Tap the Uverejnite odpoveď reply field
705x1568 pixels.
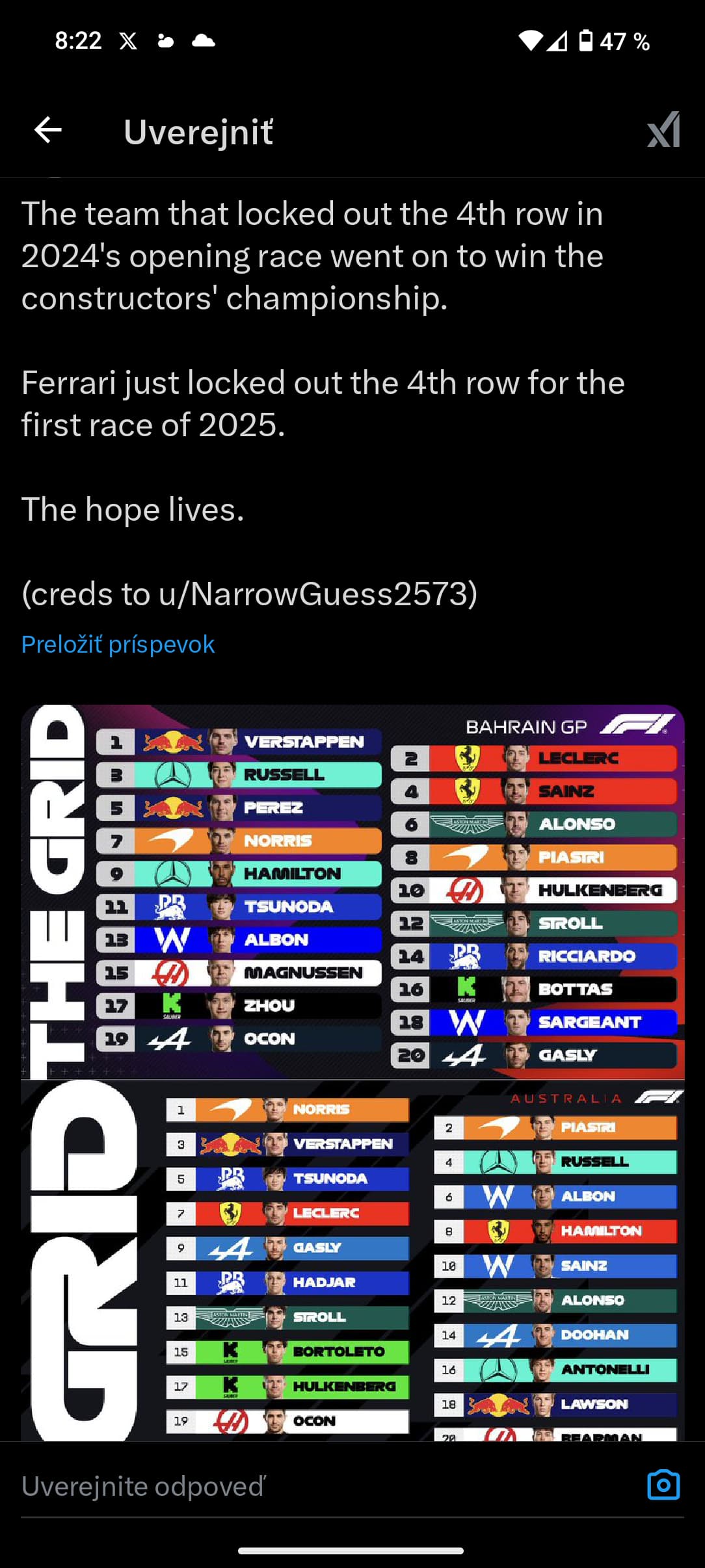(325, 1486)
